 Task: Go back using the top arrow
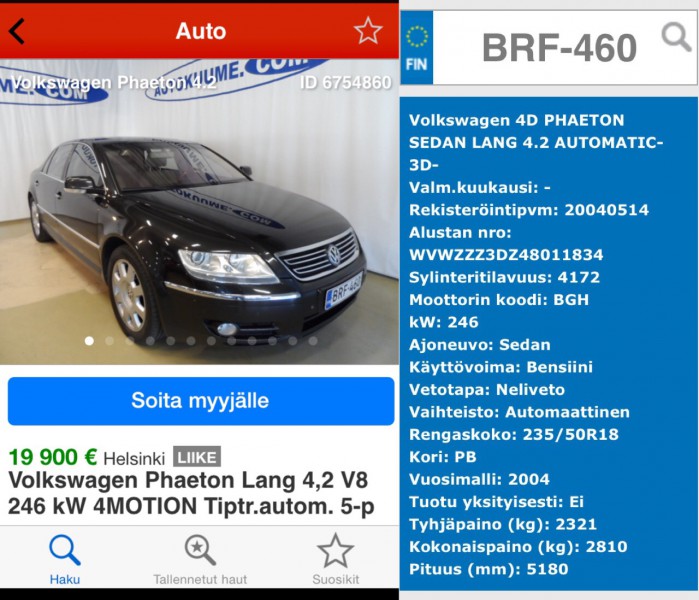coord(16,31)
